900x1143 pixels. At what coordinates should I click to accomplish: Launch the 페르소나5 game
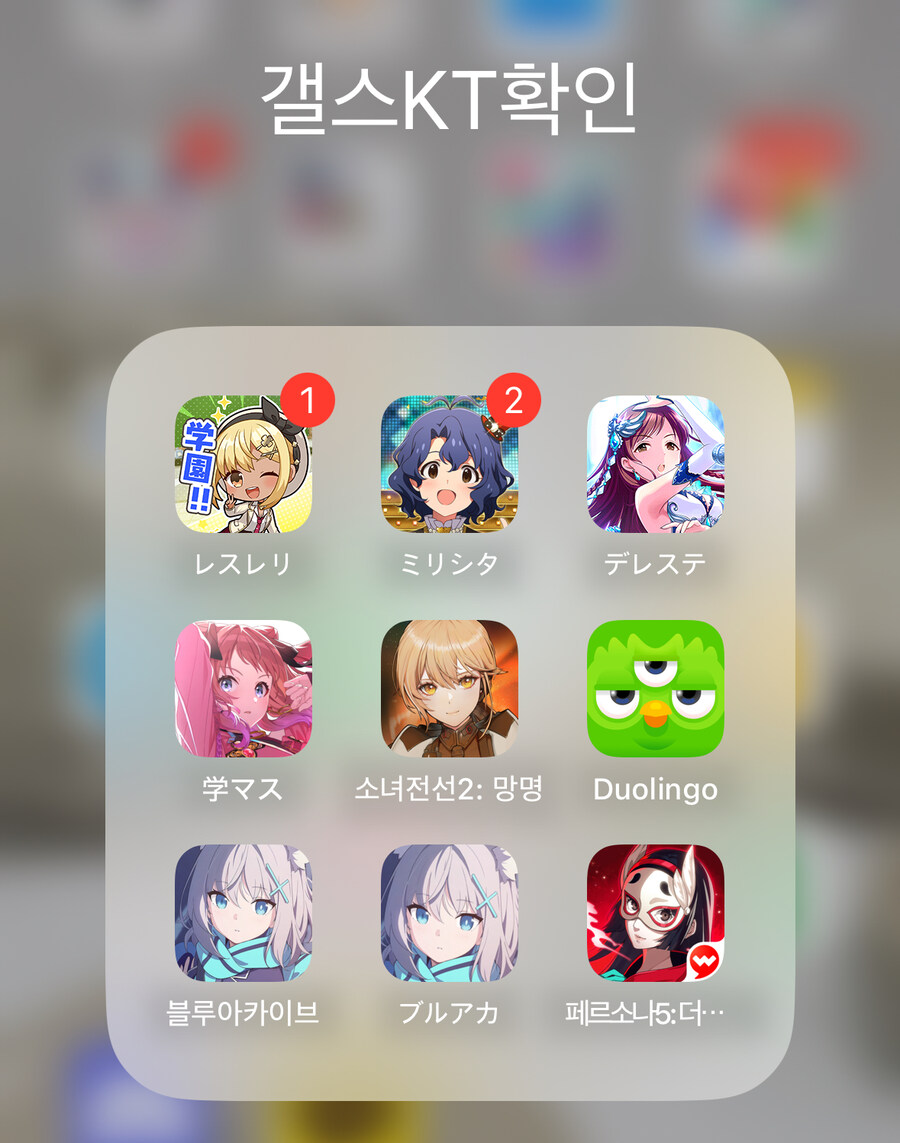click(655, 913)
